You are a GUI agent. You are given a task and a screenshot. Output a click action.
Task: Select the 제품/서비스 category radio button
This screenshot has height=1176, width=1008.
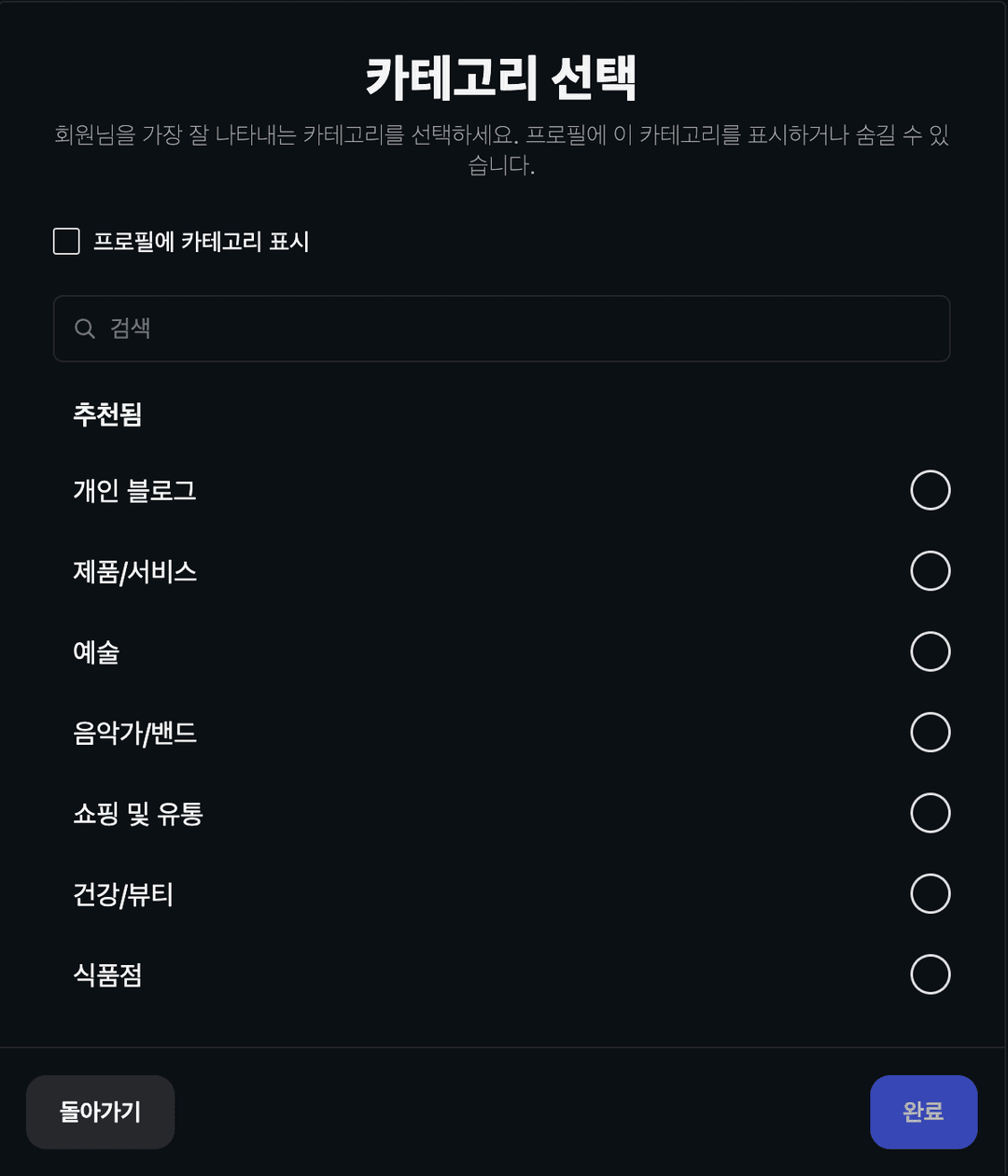(x=930, y=570)
